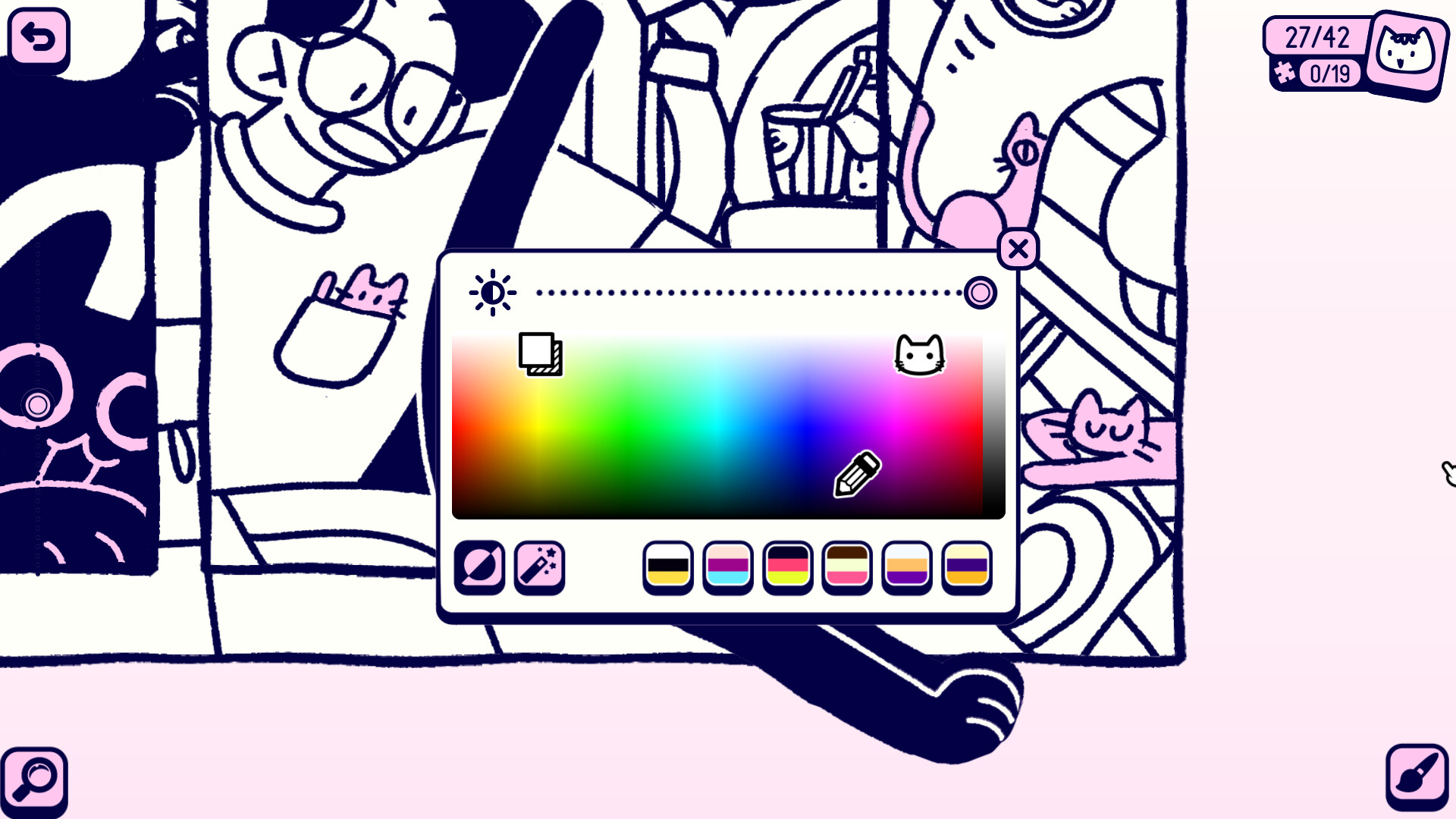This screenshot has width=1456, height=819.
Task: Close the color picker dialog
Action: (x=1018, y=249)
